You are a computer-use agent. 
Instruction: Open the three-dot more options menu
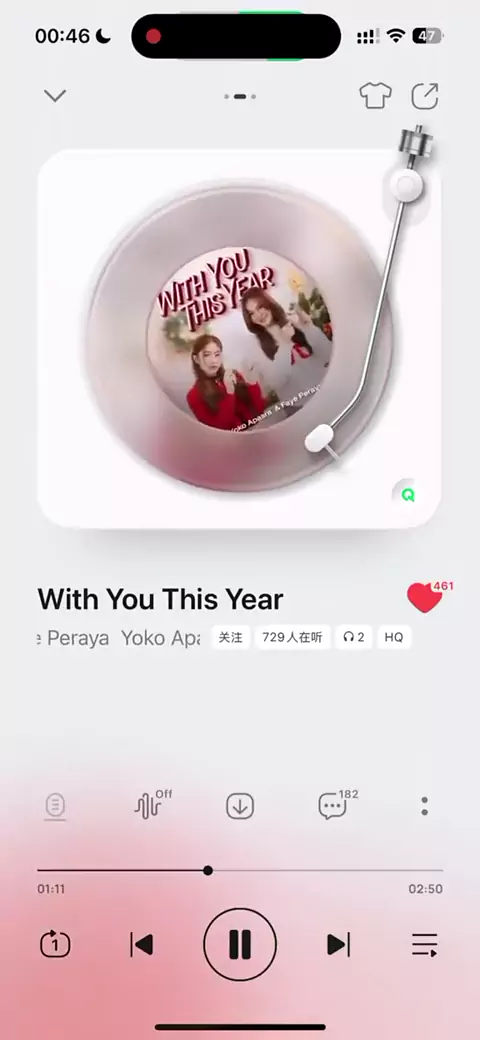(x=424, y=807)
